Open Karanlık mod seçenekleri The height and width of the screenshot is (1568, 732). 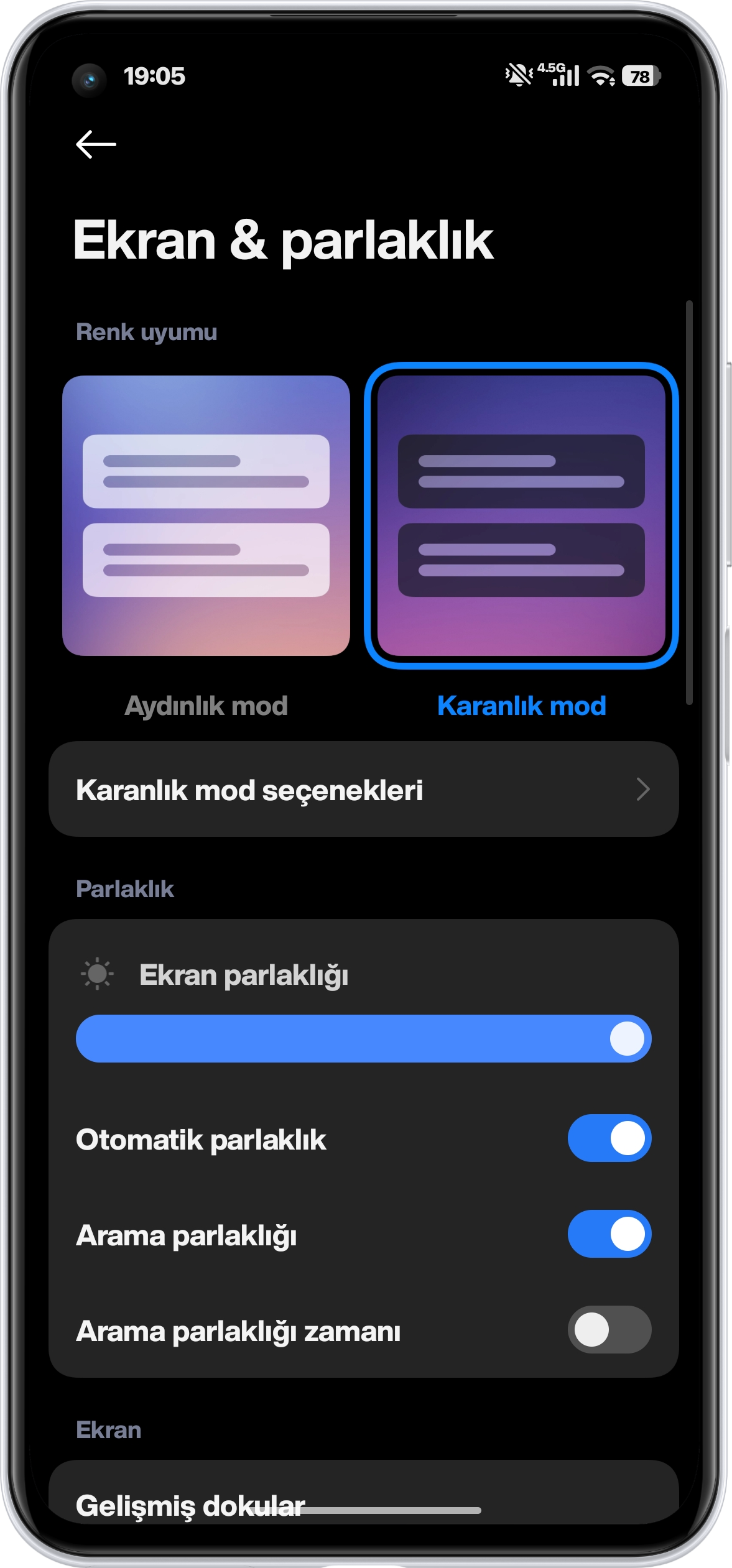(363, 790)
